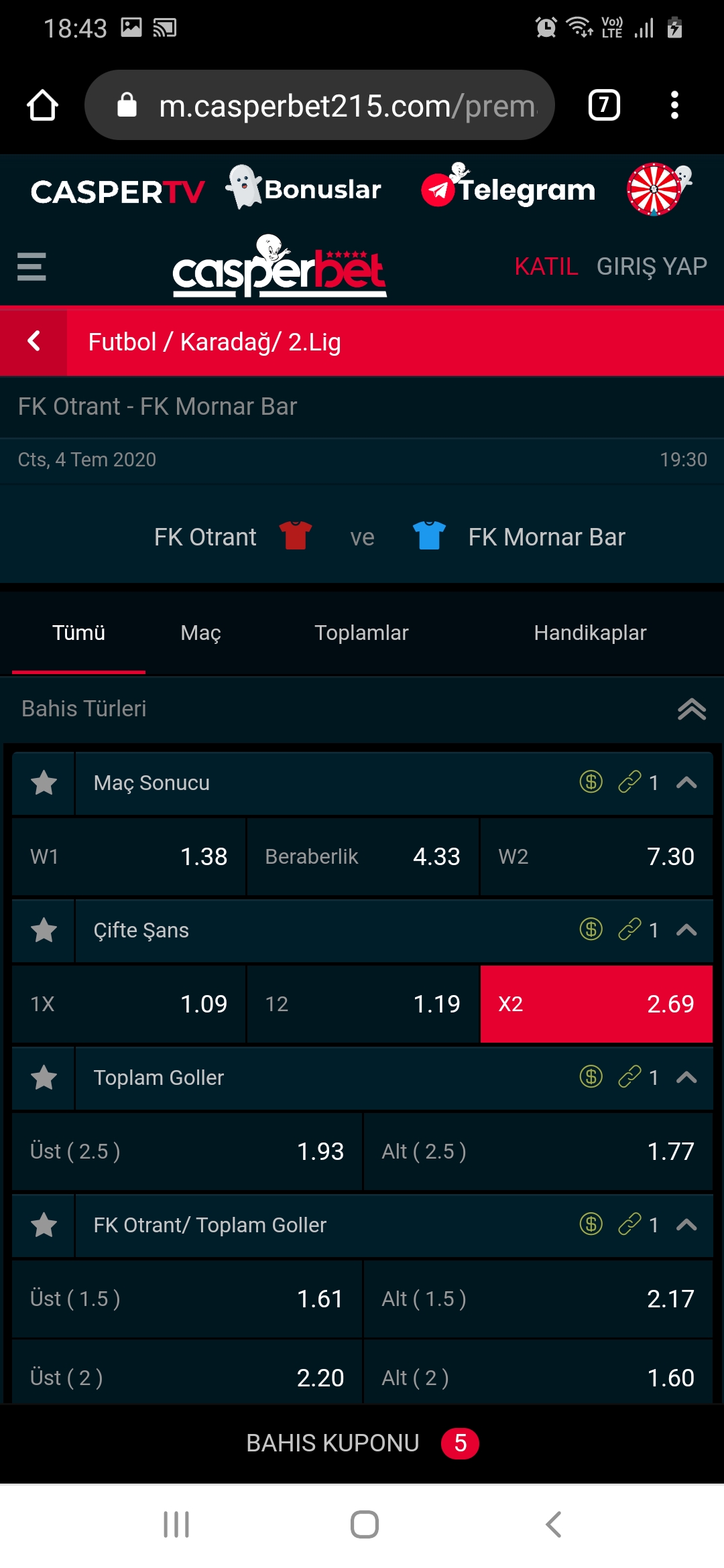Image resolution: width=724 pixels, height=1568 pixels.
Task: Open the BAHIS KUPONU bet slip
Action: (x=362, y=1443)
